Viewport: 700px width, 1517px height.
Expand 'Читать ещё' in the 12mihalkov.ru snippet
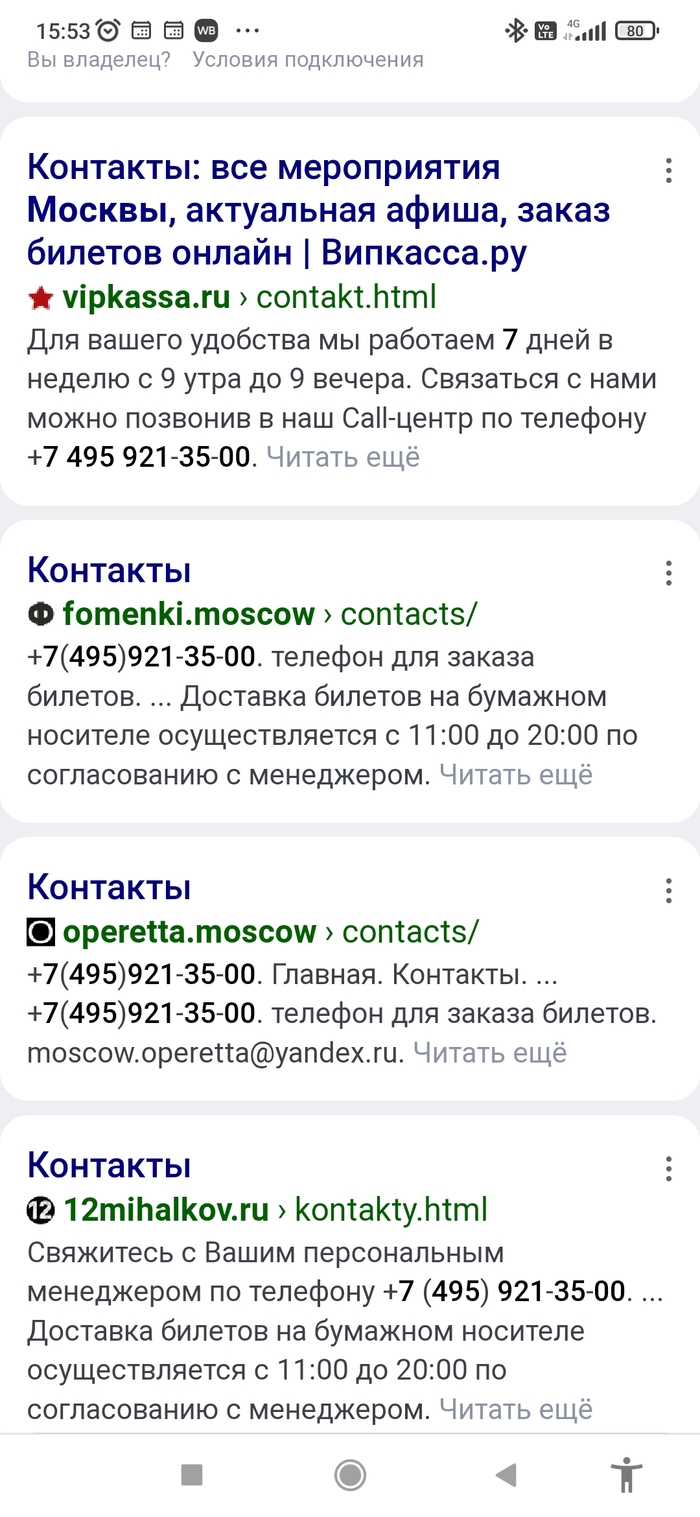[516, 1409]
